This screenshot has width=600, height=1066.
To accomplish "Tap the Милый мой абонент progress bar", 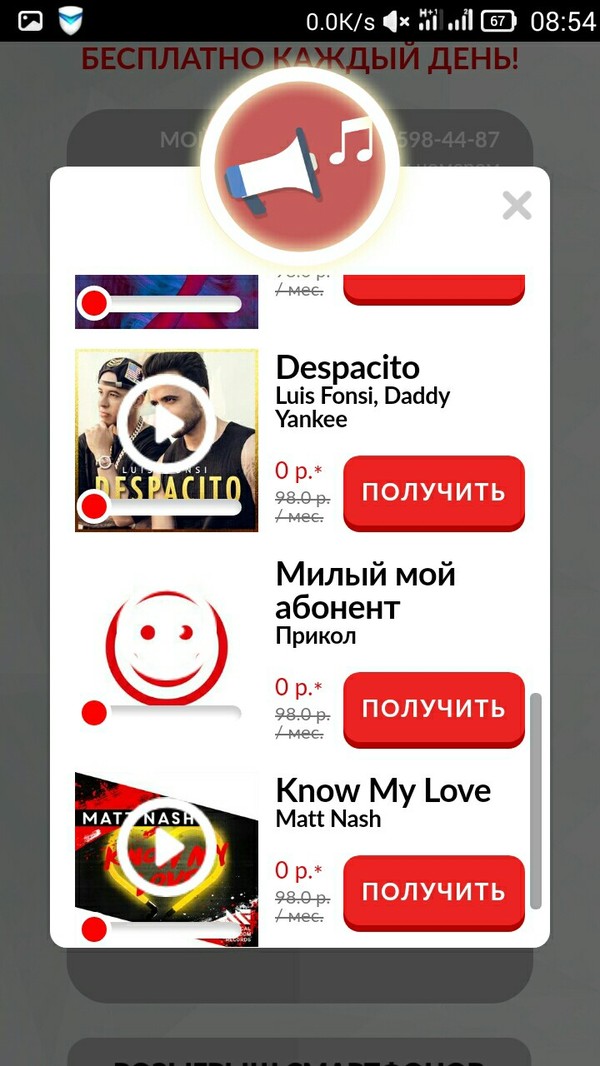I will pyautogui.click(x=170, y=713).
